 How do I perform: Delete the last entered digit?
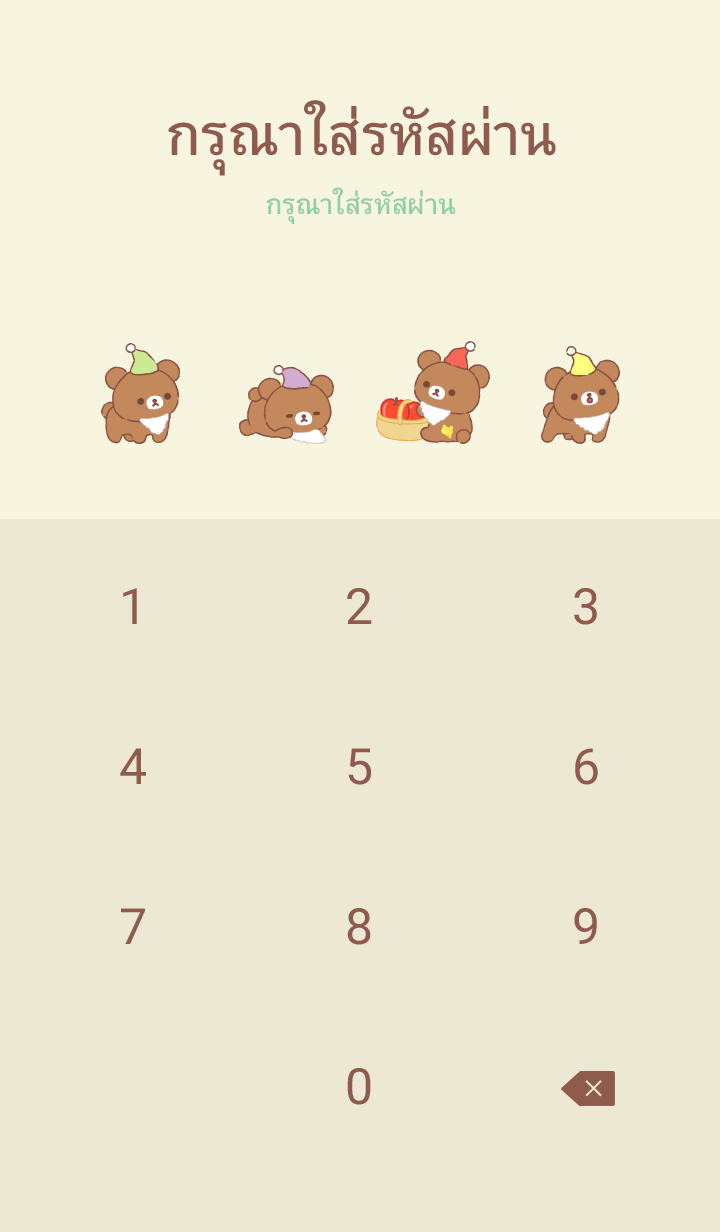coord(589,1088)
